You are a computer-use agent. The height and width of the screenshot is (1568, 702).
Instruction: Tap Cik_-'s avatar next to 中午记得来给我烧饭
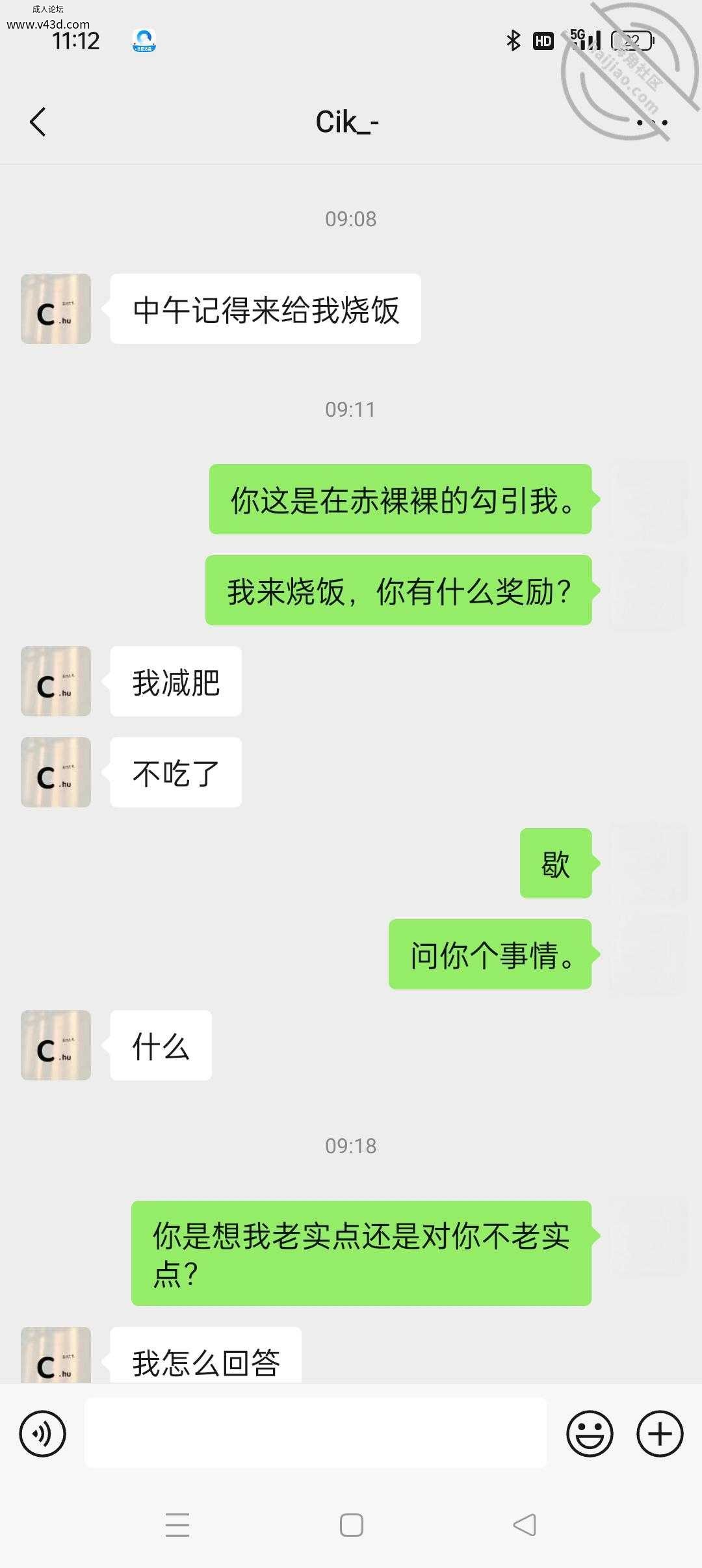[x=56, y=309]
